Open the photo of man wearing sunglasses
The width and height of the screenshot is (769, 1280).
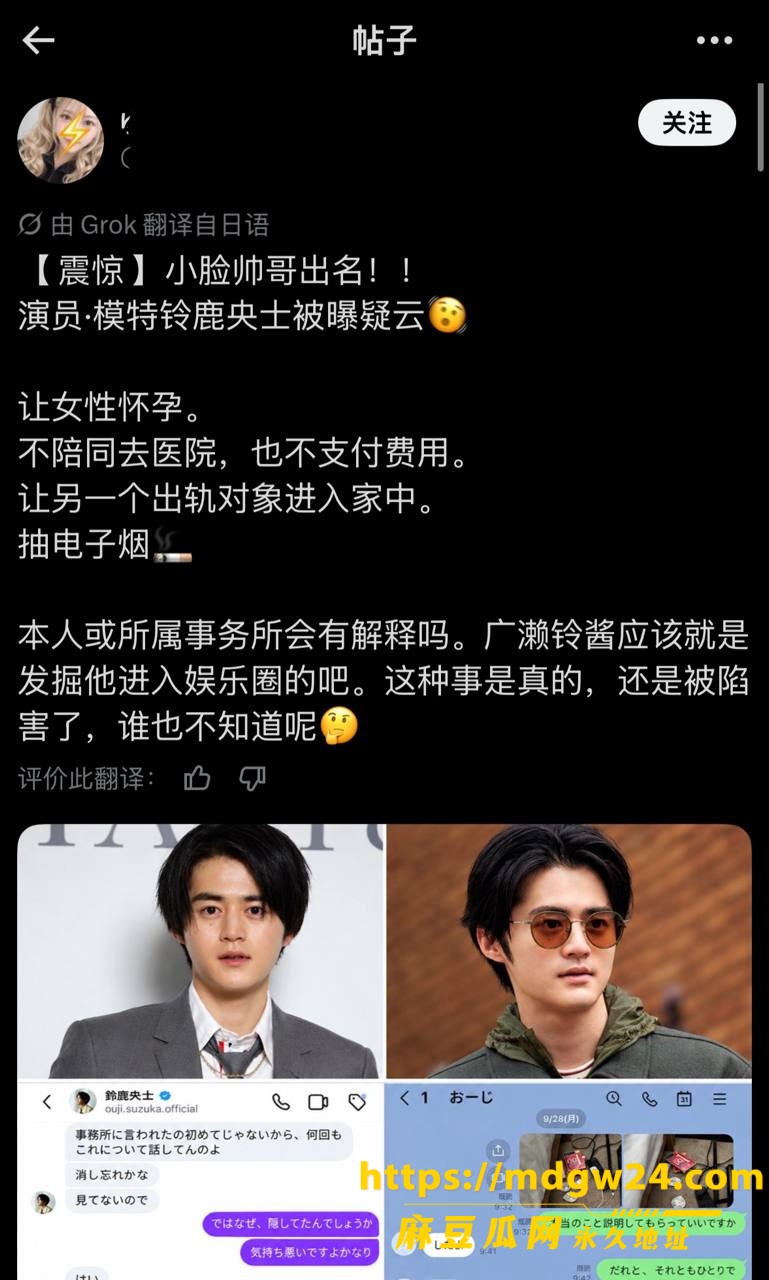(569, 951)
